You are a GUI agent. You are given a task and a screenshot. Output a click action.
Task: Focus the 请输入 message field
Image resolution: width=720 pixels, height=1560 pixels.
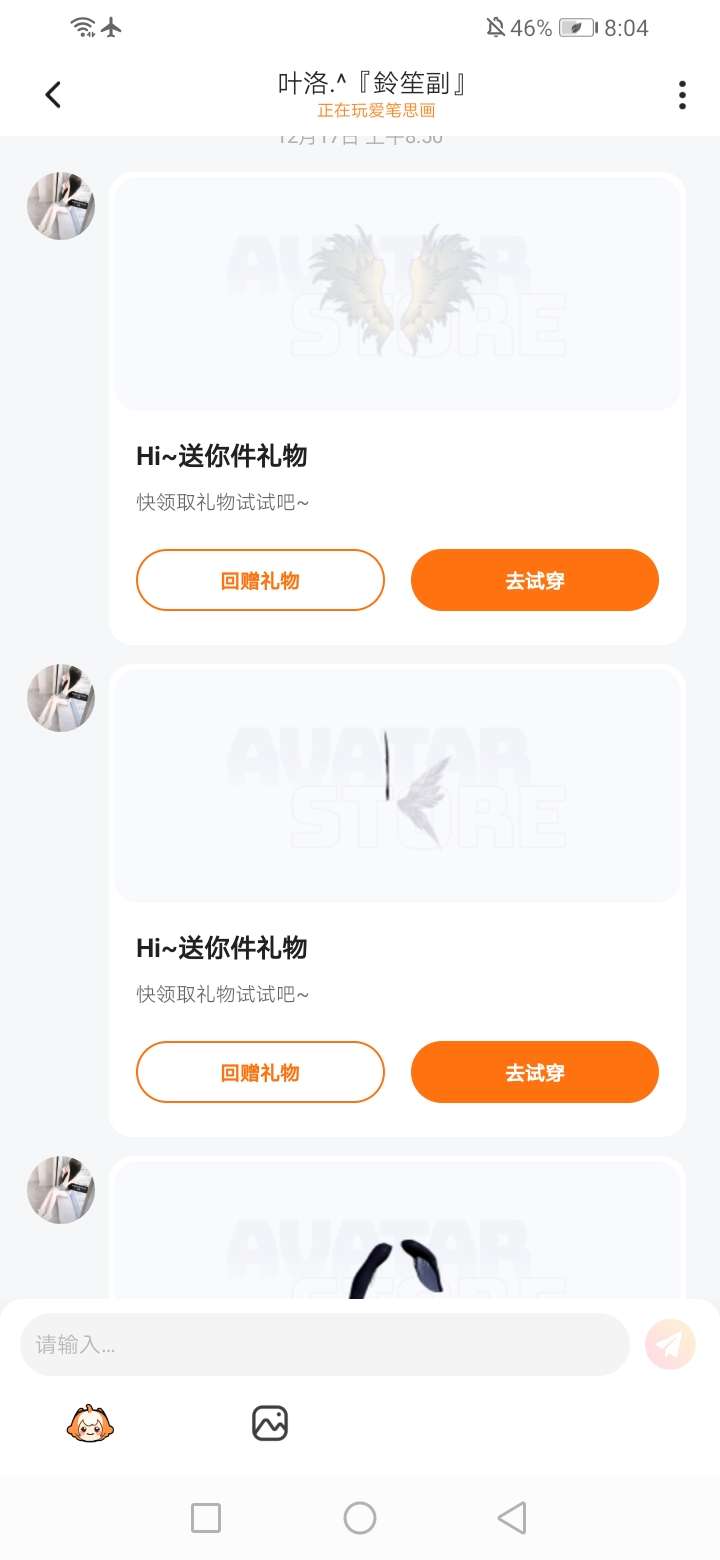[324, 1344]
